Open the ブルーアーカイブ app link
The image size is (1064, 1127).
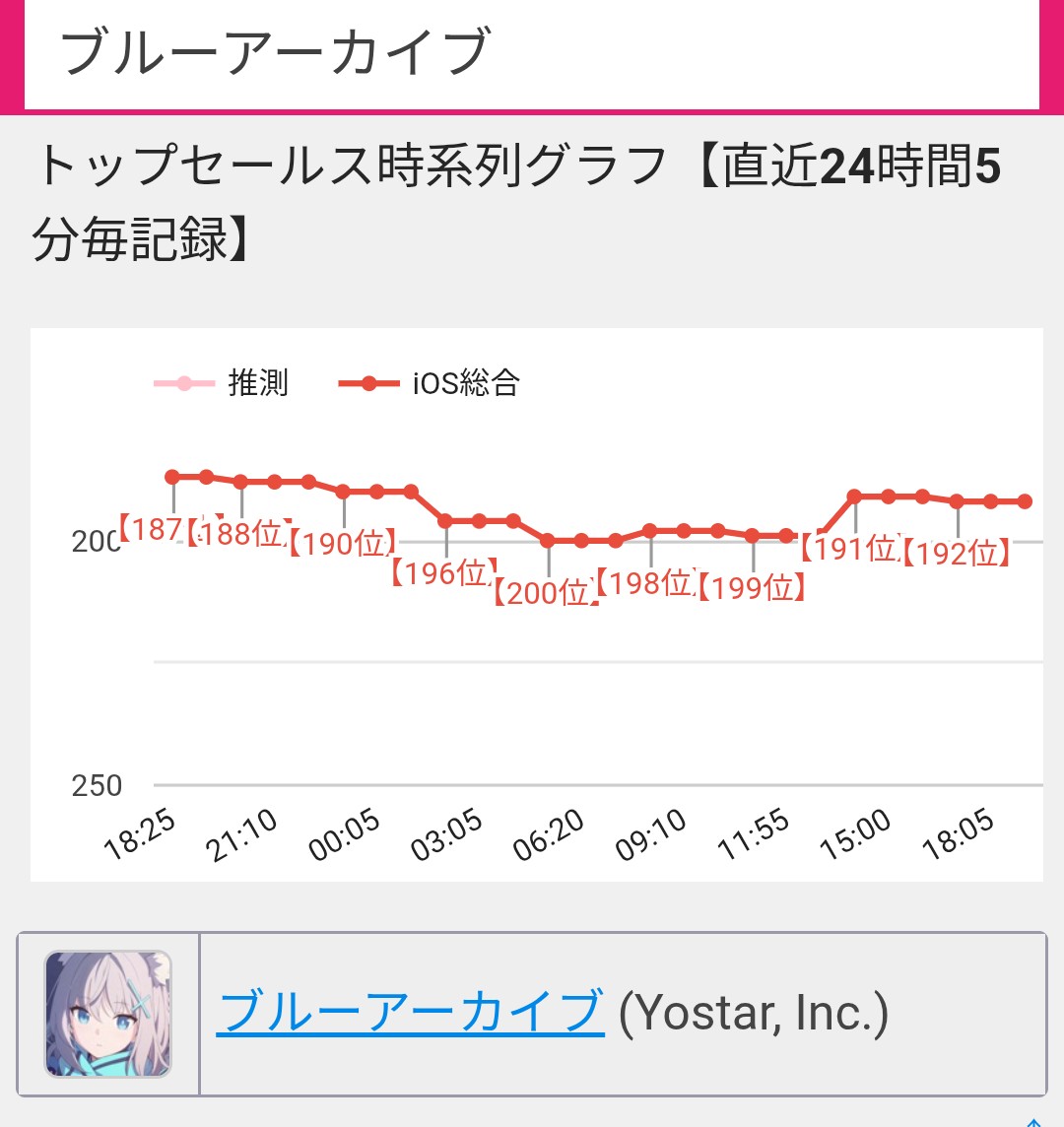pos(410,1012)
